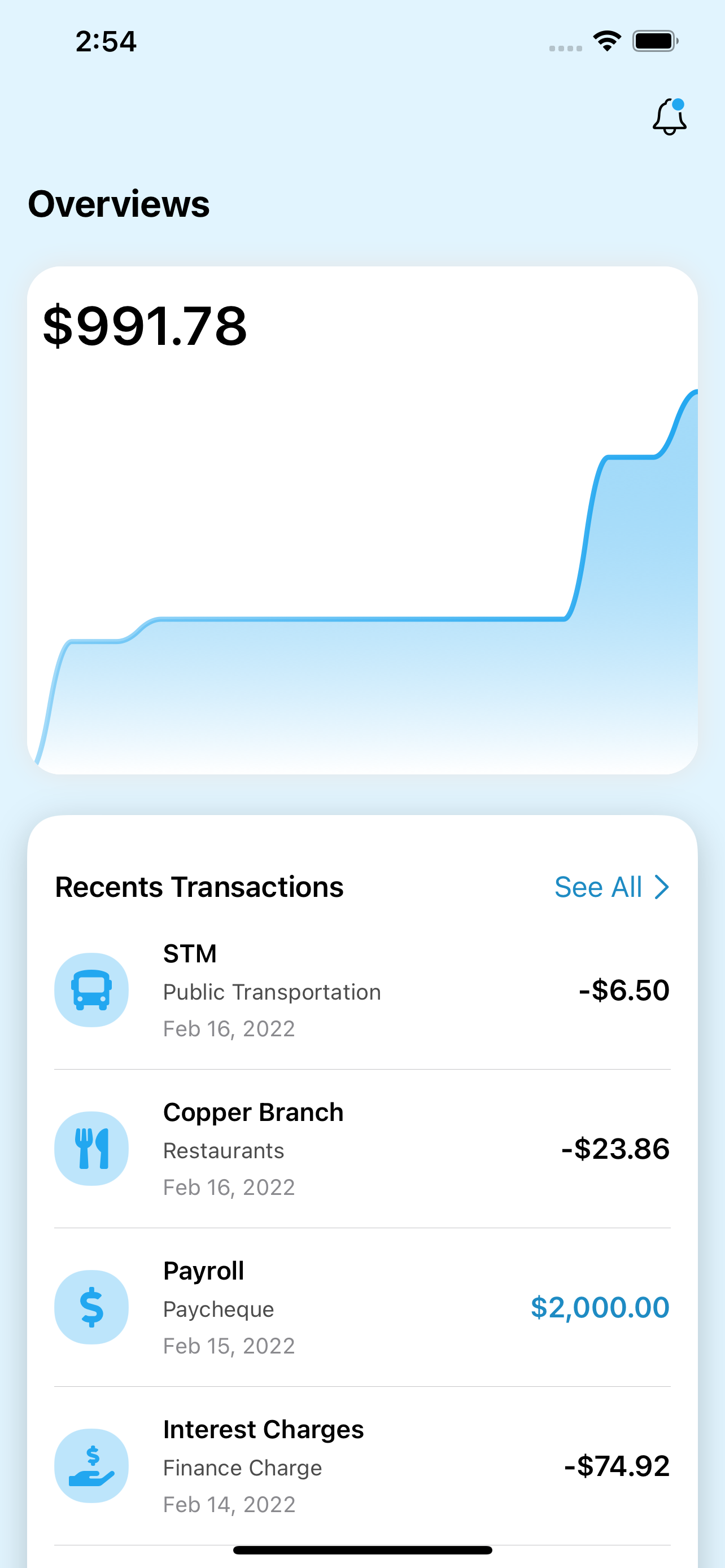The image size is (725, 1568).
Task: Open the Payroll paycheque entry
Action: pos(362,1307)
